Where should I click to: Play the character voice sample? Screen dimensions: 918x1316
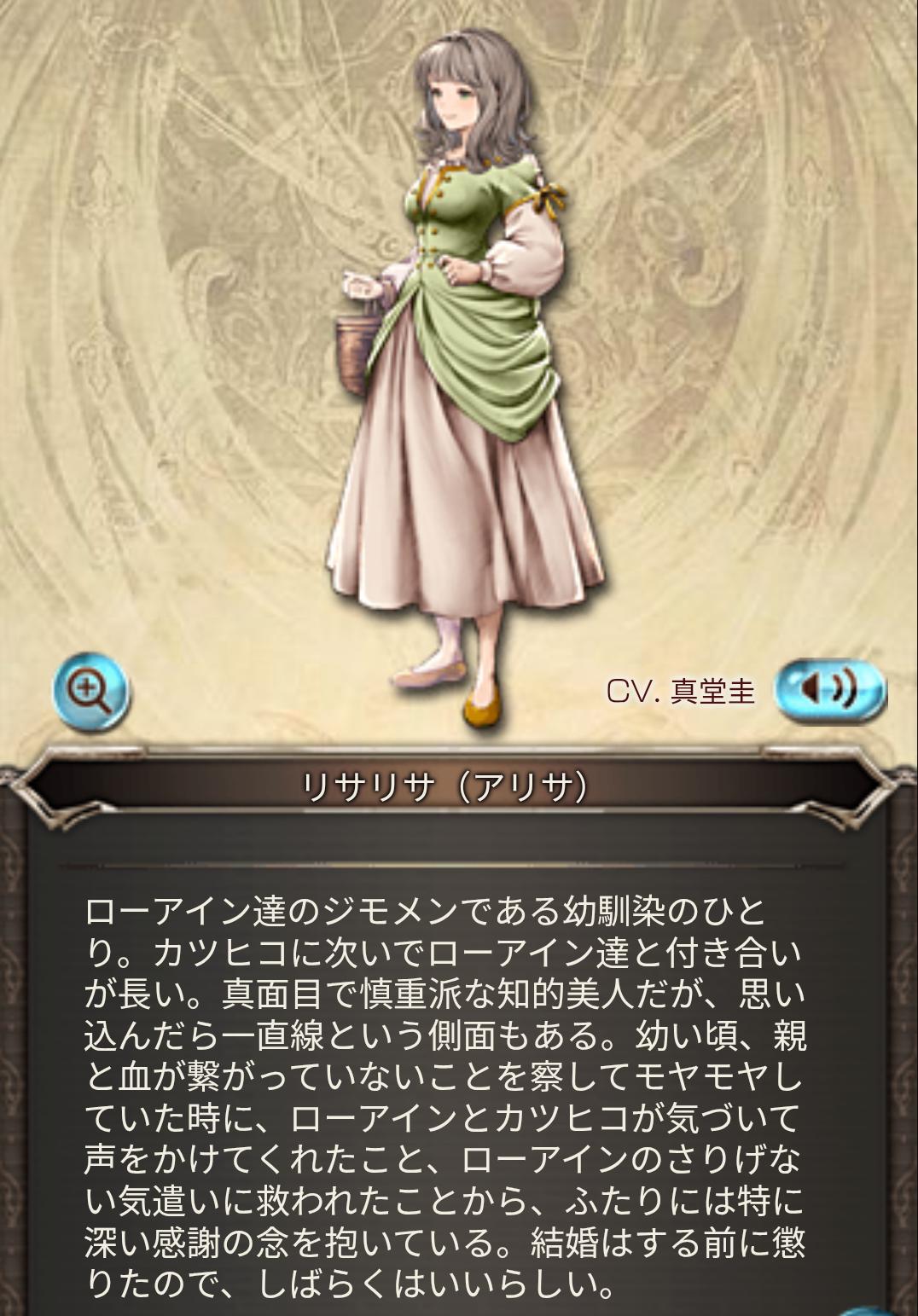coord(829,690)
